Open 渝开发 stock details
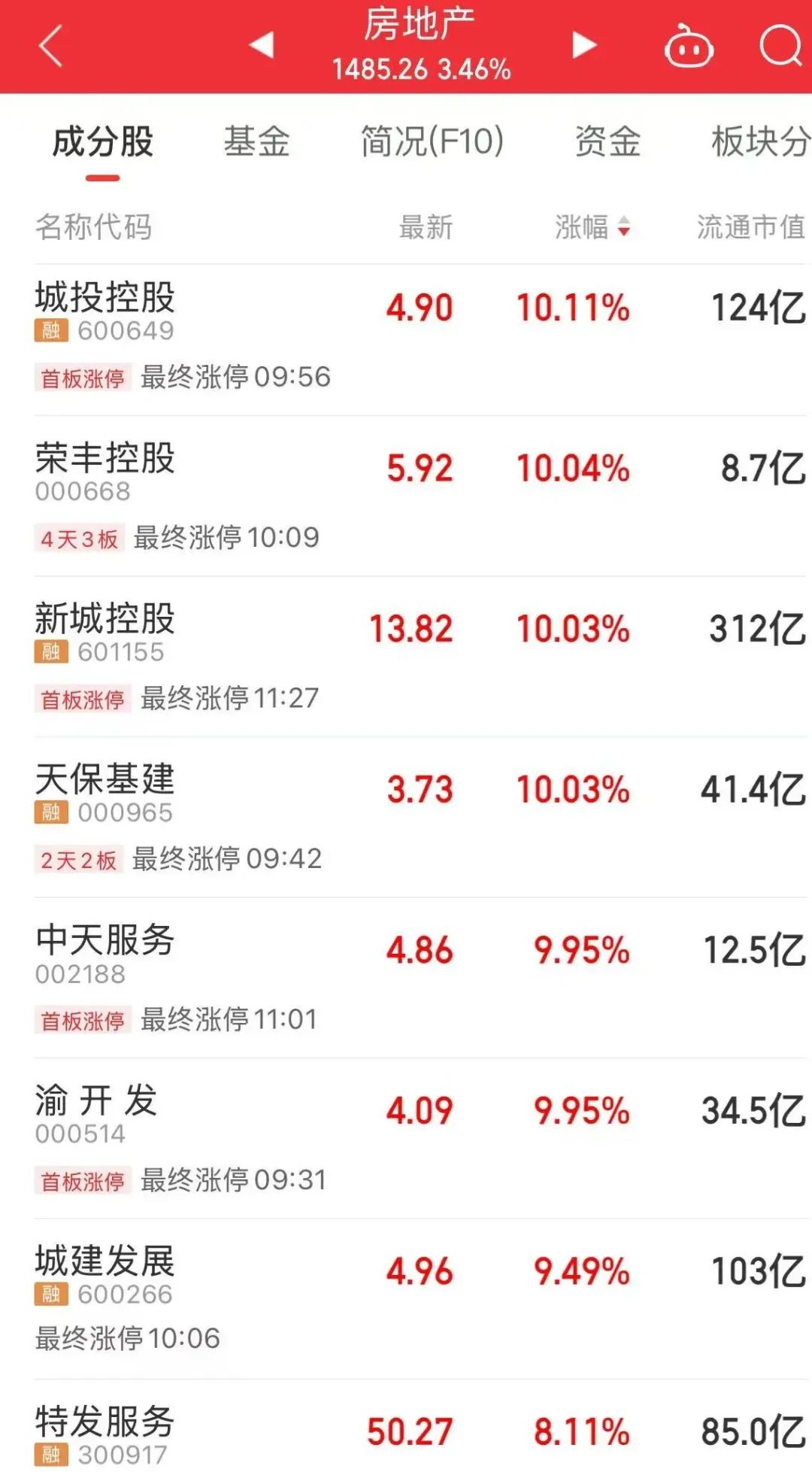Viewport: 812px width, 1472px height. (x=96, y=1100)
